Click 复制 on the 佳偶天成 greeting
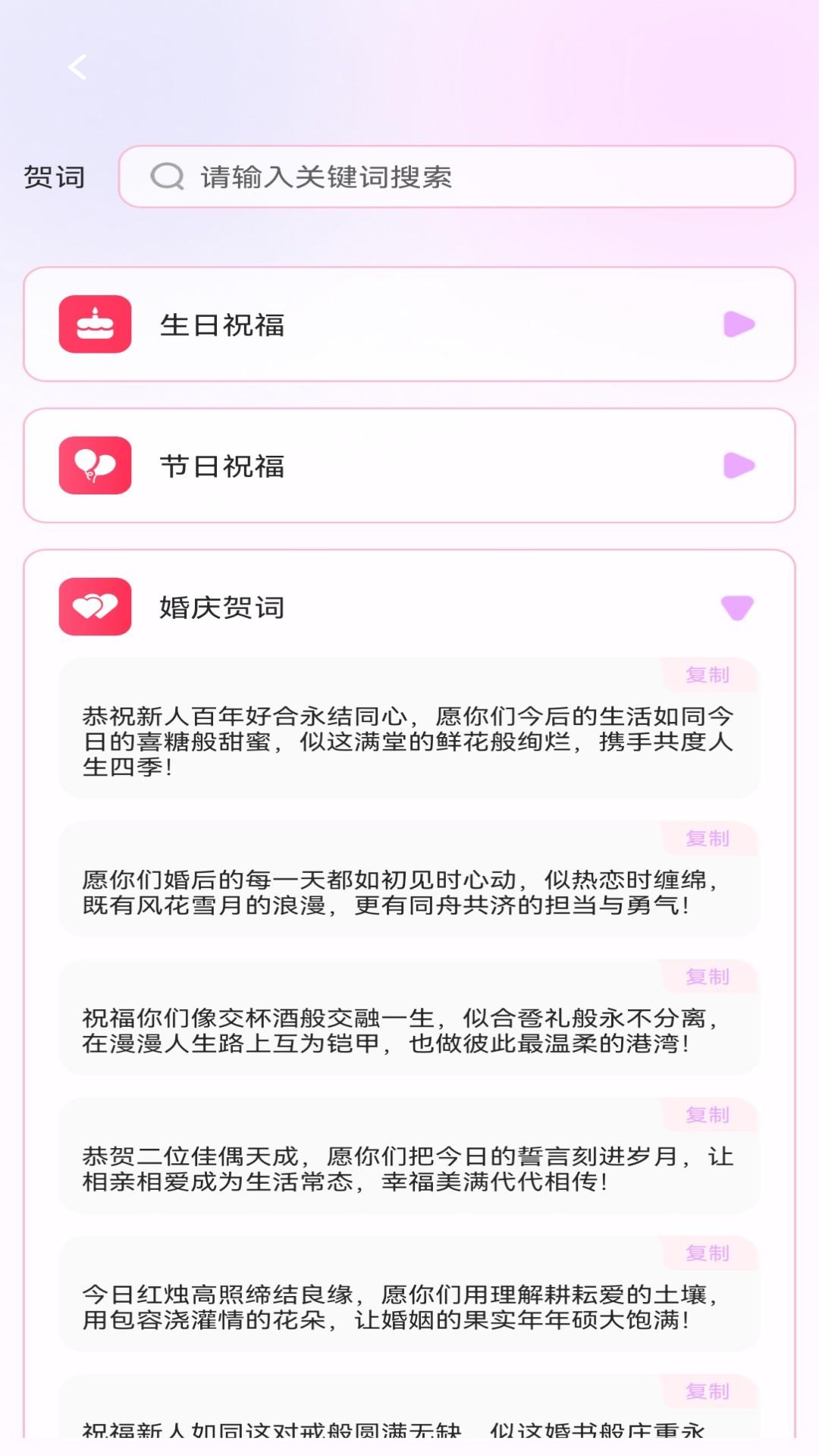The height and width of the screenshot is (1456, 819). tap(708, 1116)
